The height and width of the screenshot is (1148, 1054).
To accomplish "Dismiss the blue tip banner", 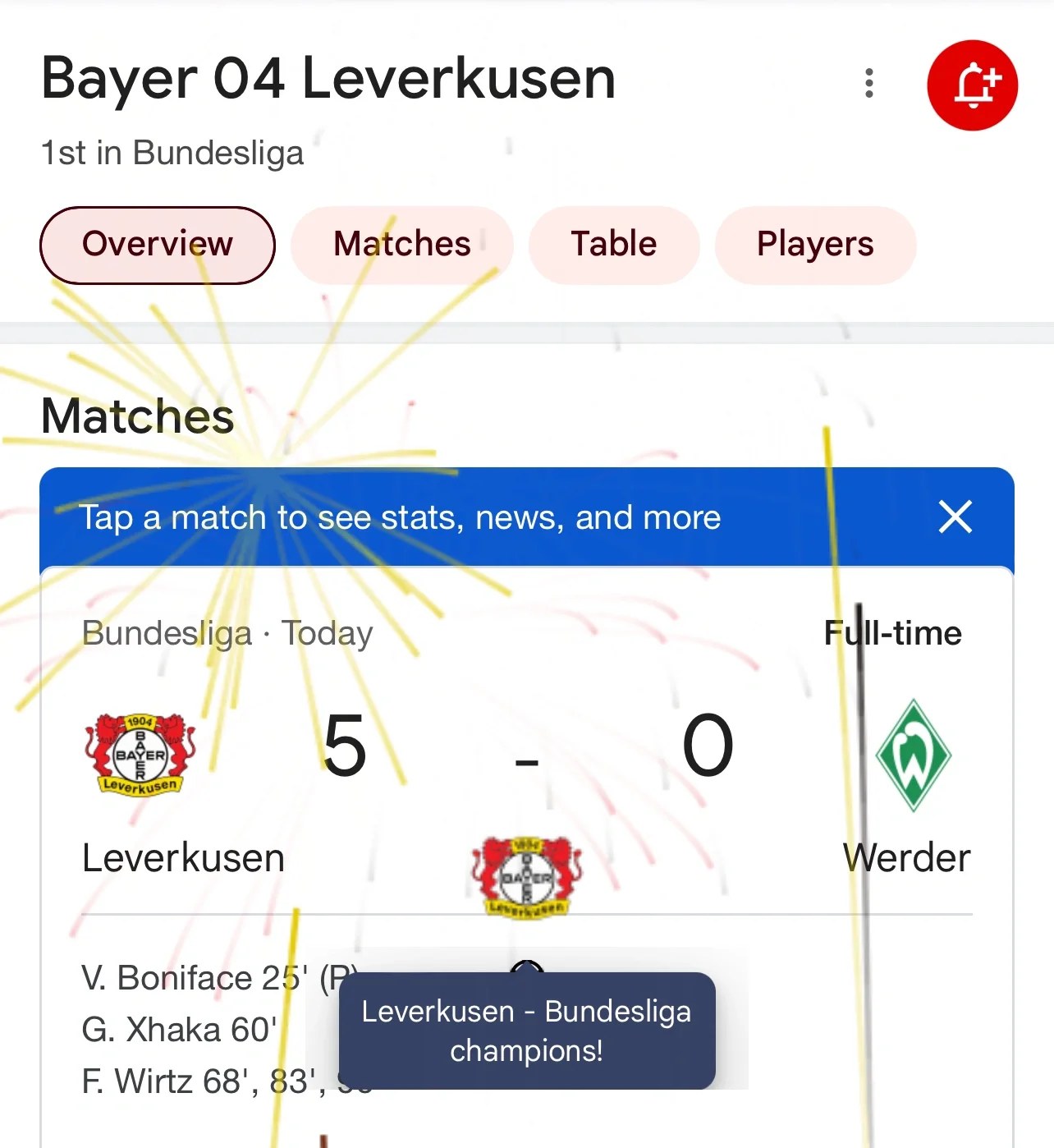I will tap(955, 517).
